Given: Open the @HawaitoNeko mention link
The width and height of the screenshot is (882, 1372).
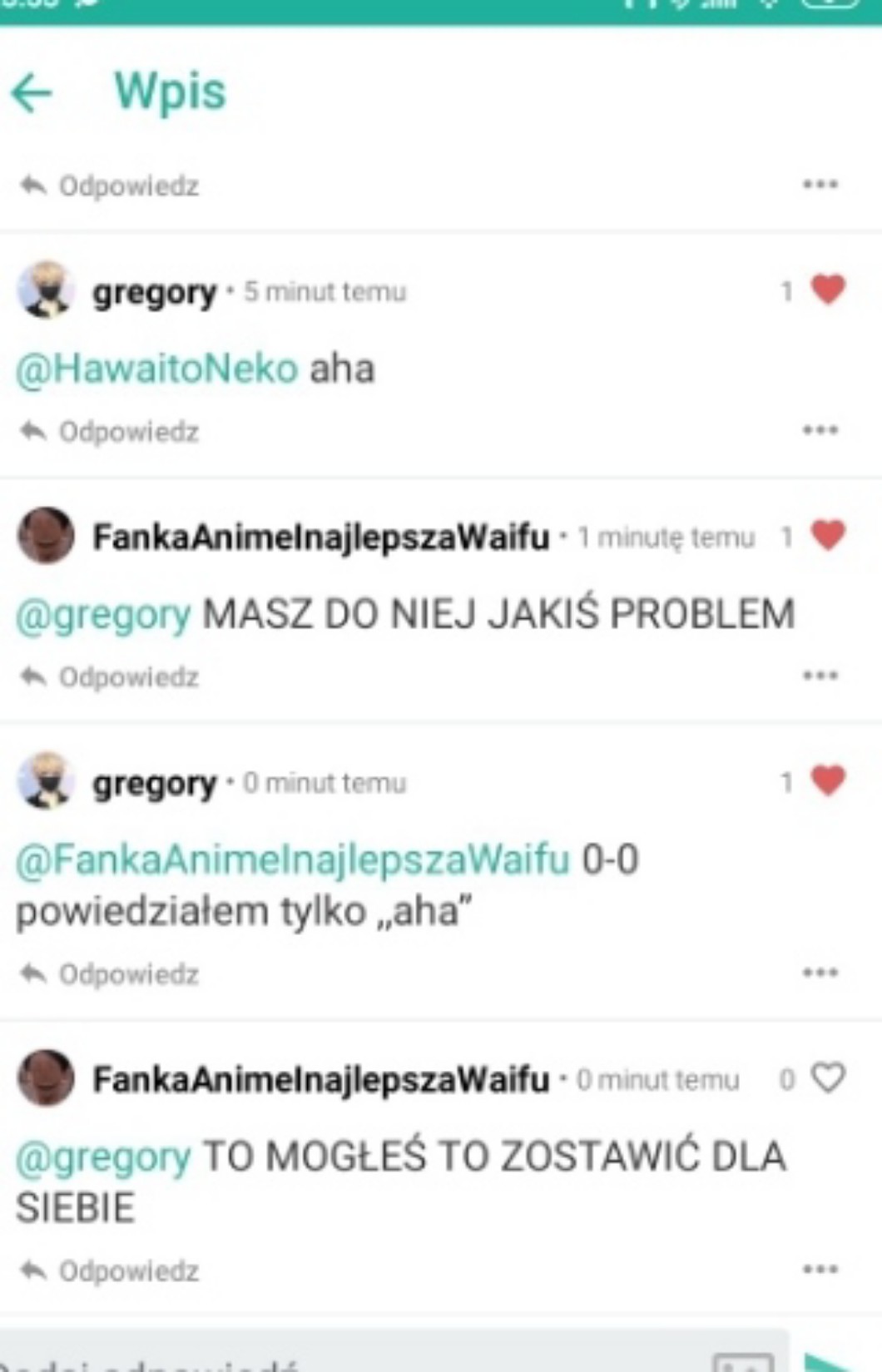Looking at the screenshot, I should point(157,369).
